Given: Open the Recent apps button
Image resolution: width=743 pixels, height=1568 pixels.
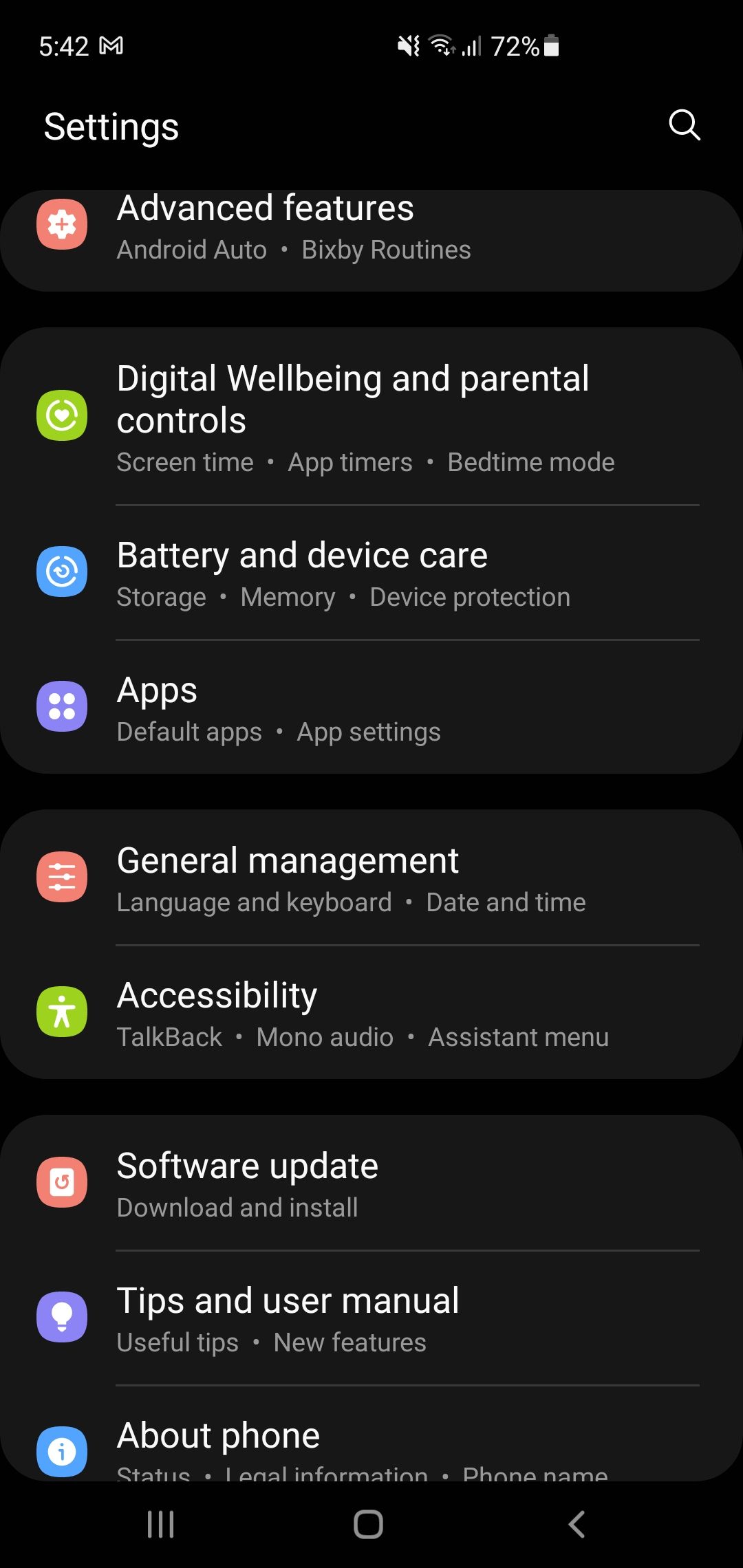Looking at the screenshot, I should pyautogui.click(x=160, y=1521).
